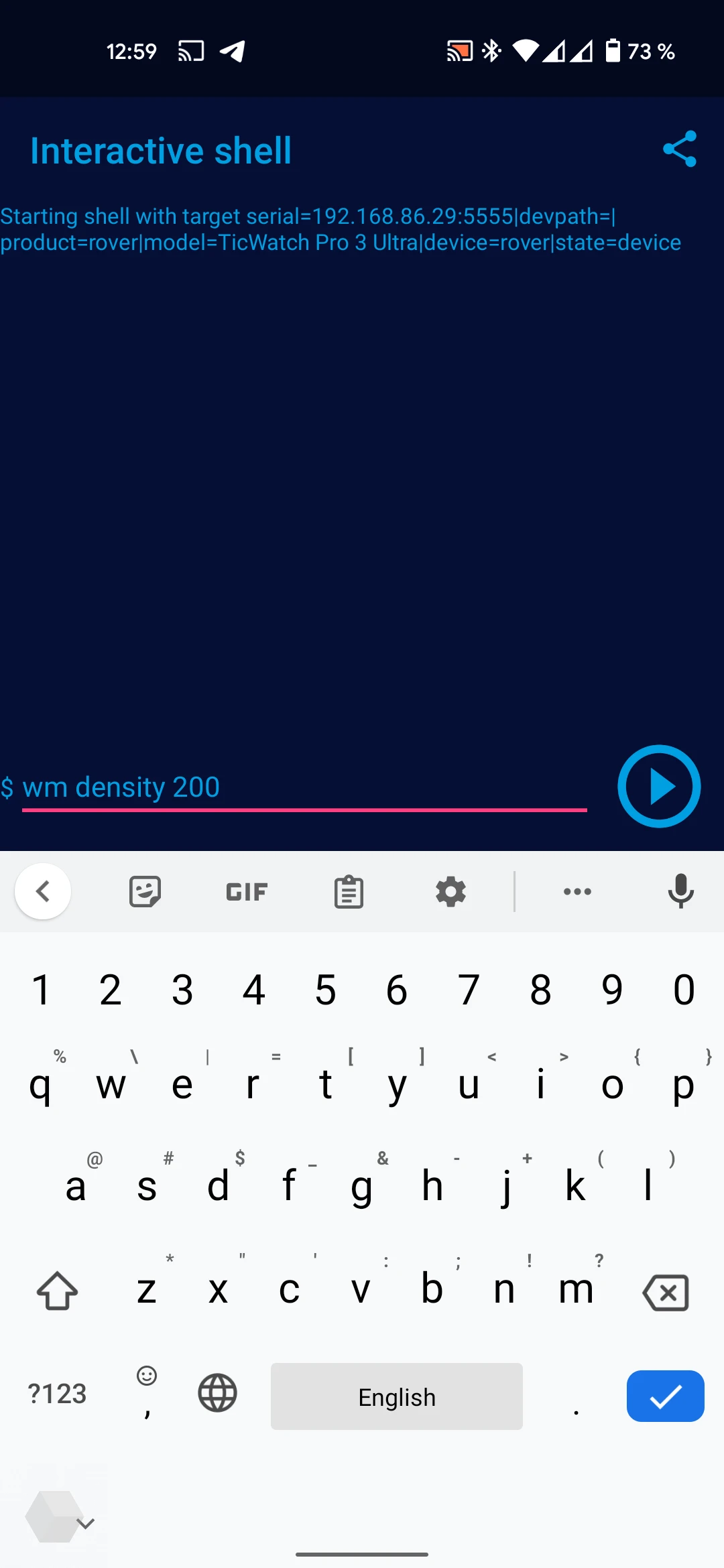Hide the keyboard with the down chevron
The image size is (724, 1568).
click(86, 1524)
